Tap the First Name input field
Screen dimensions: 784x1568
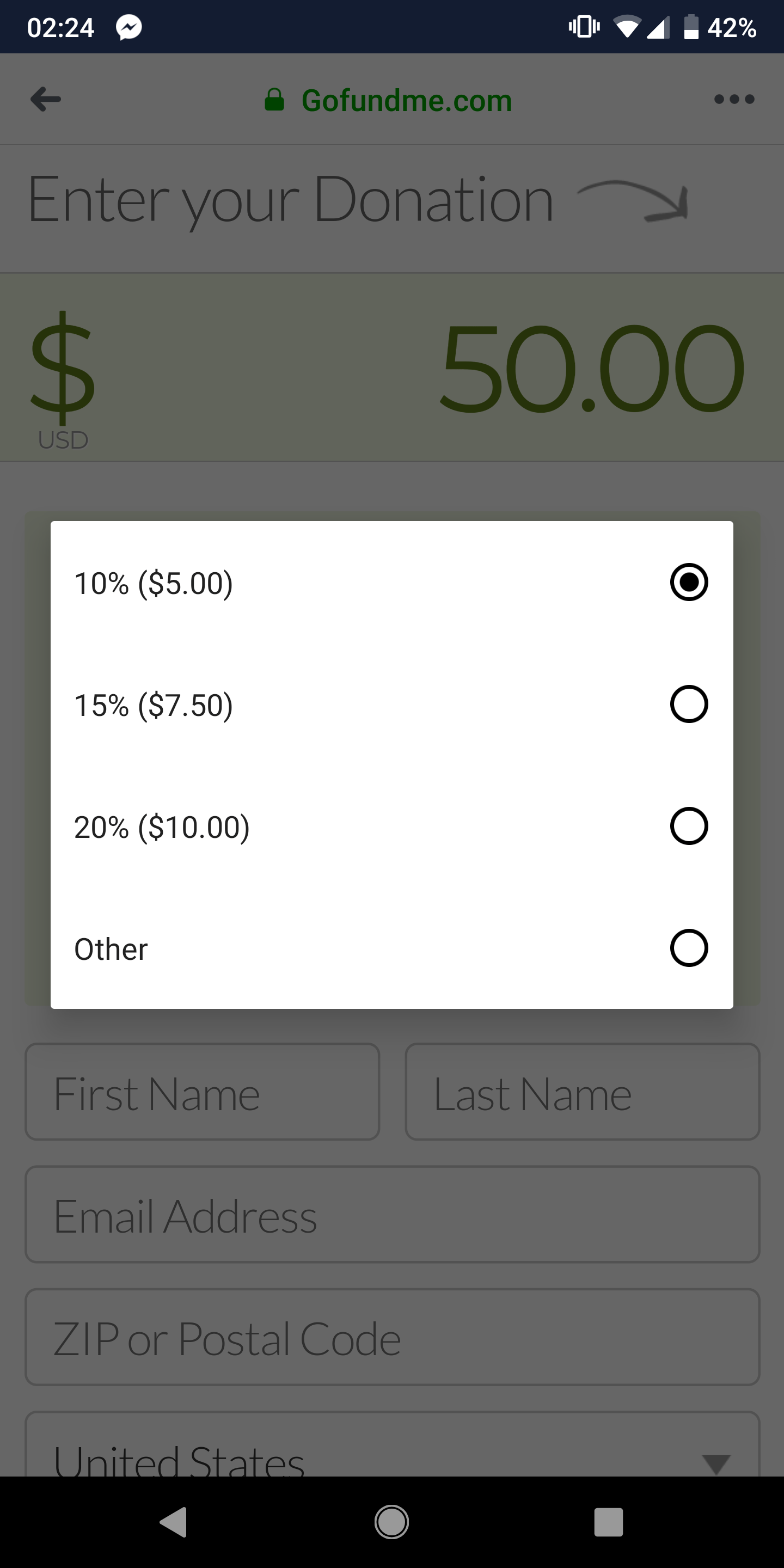click(202, 1093)
